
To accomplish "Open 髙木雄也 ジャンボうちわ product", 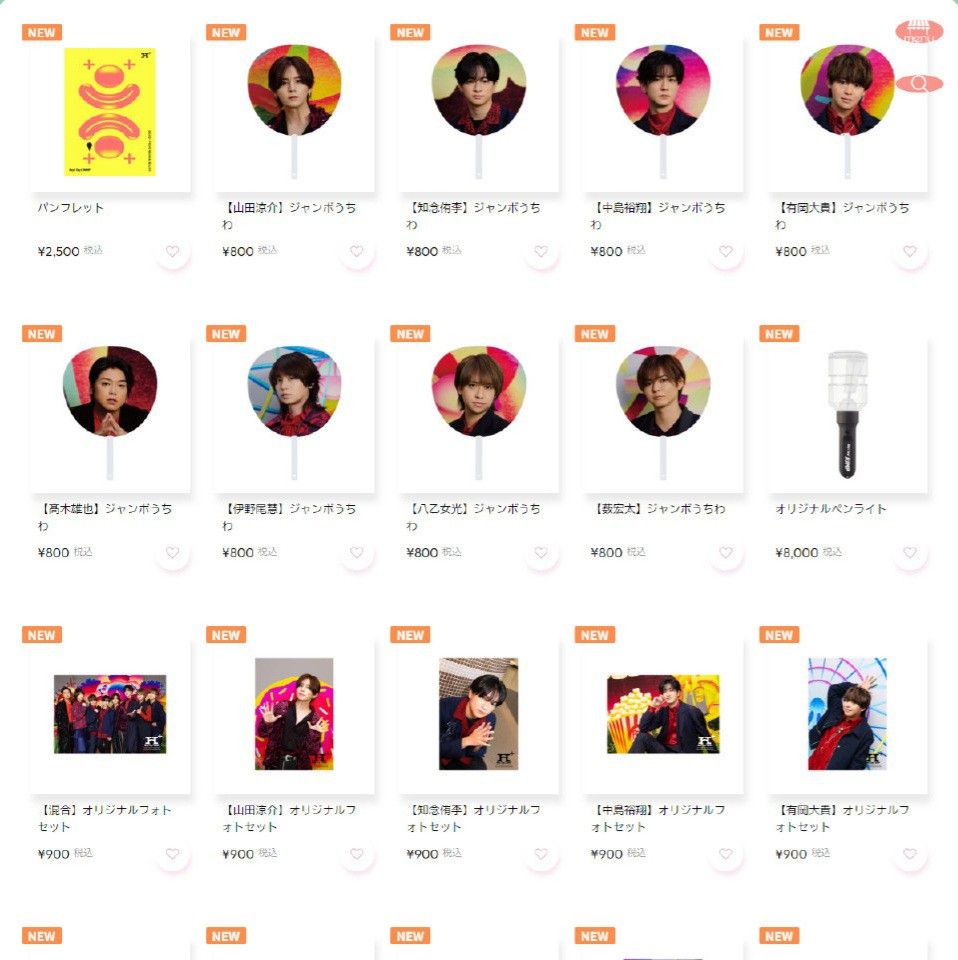I will [x=110, y=413].
